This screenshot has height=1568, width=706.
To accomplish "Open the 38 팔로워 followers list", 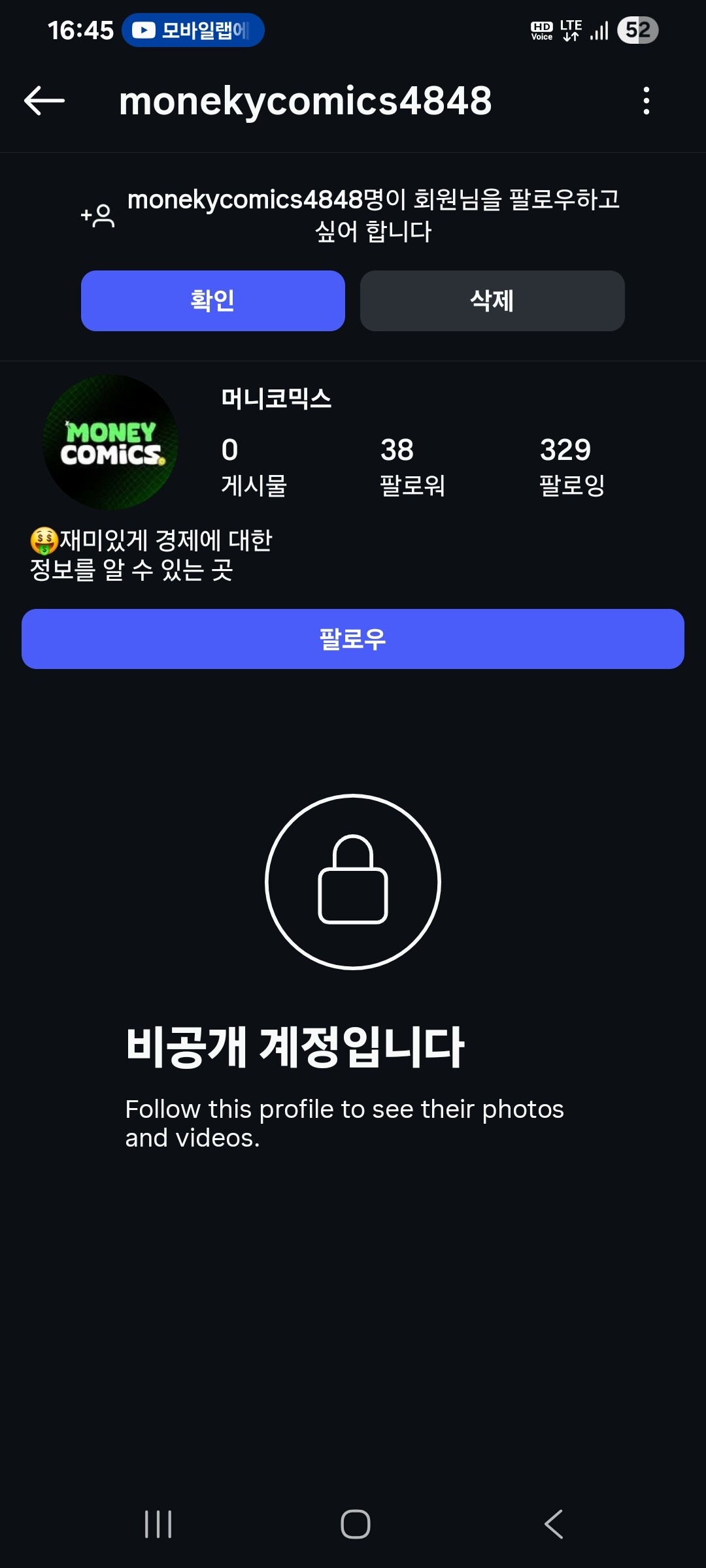I will click(x=412, y=466).
